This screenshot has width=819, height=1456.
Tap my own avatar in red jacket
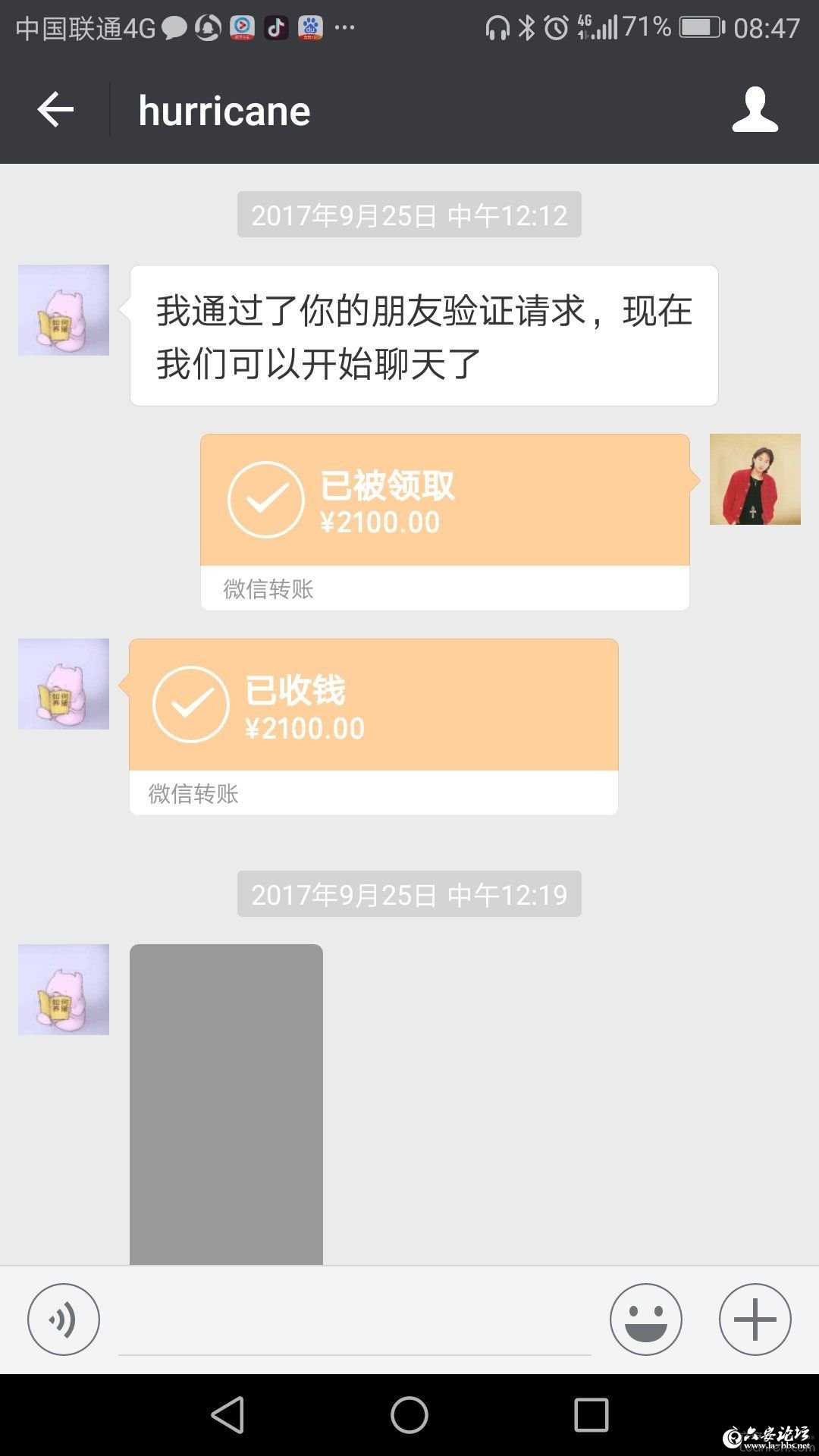tap(755, 479)
